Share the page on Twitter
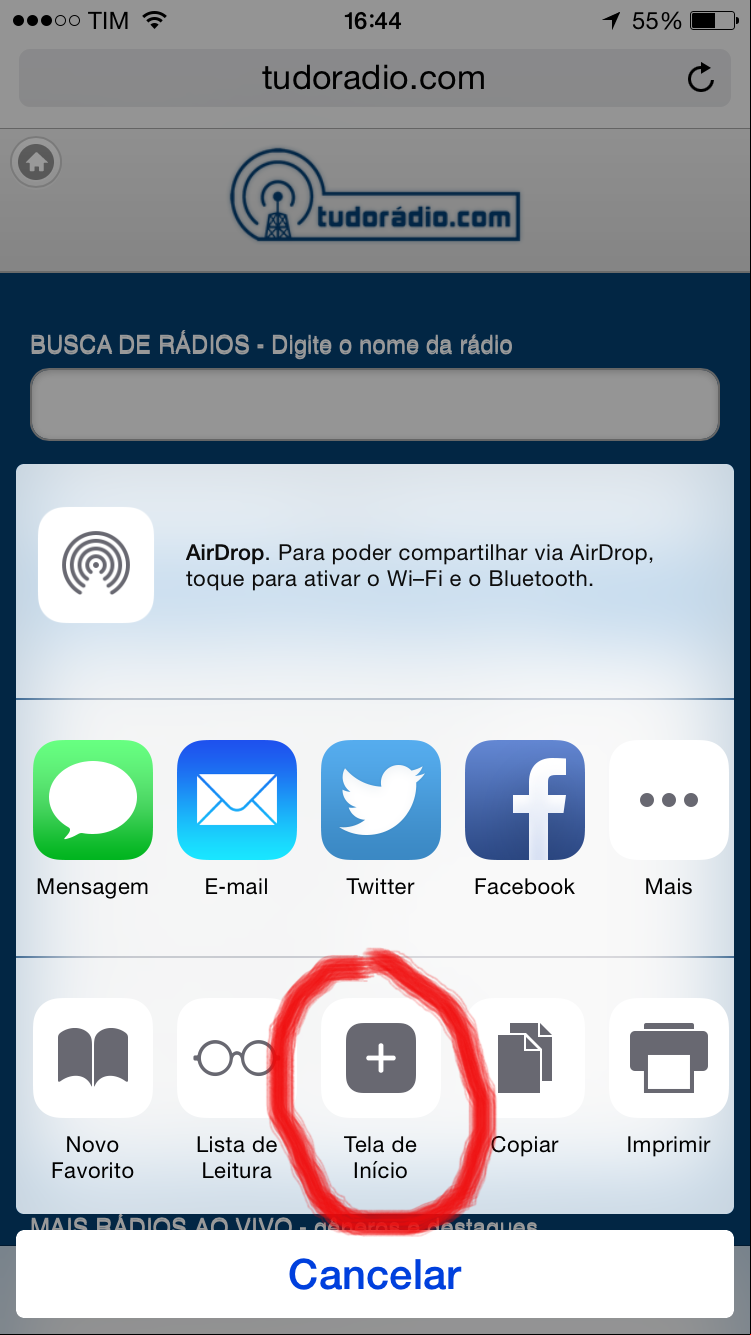 point(380,800)
